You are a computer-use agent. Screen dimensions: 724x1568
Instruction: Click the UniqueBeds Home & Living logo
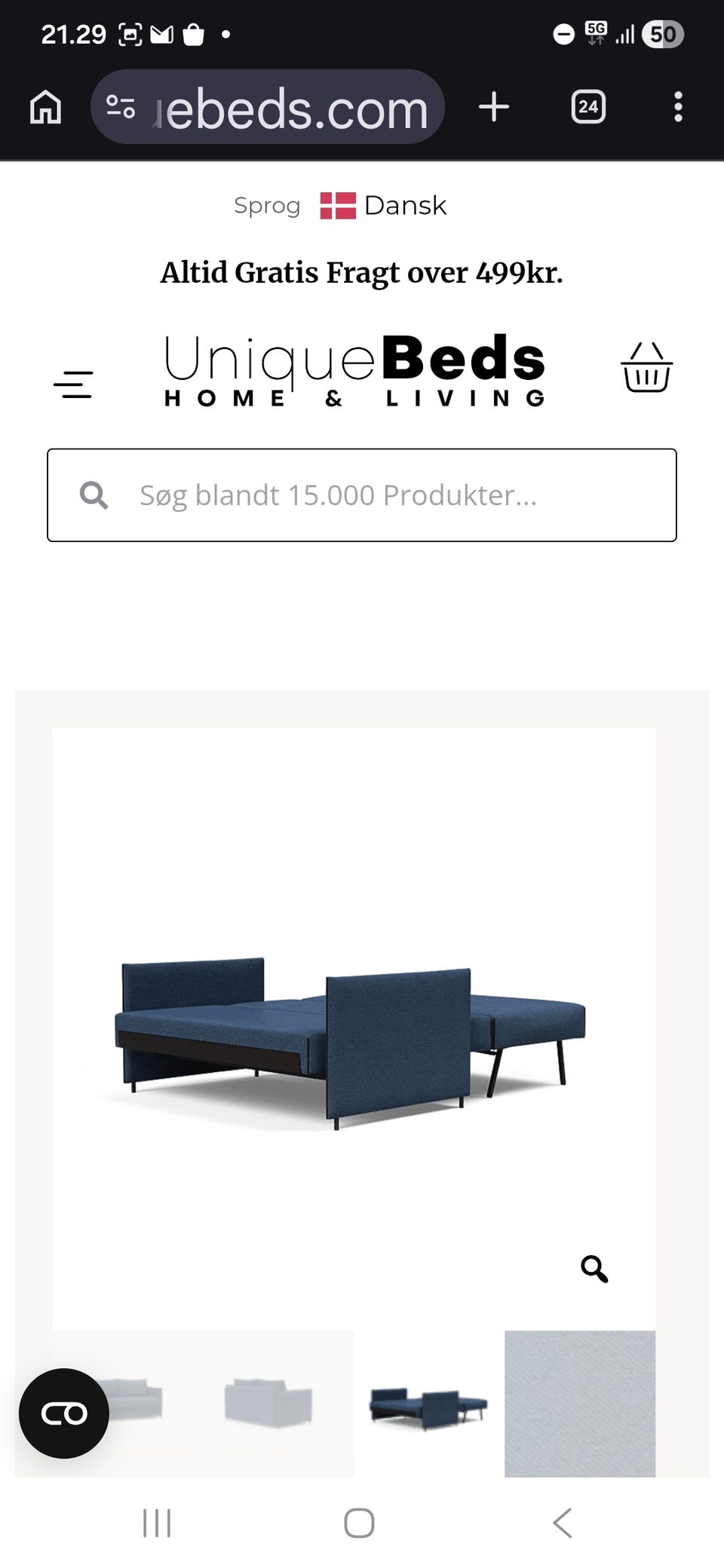[x=354, y=369]
